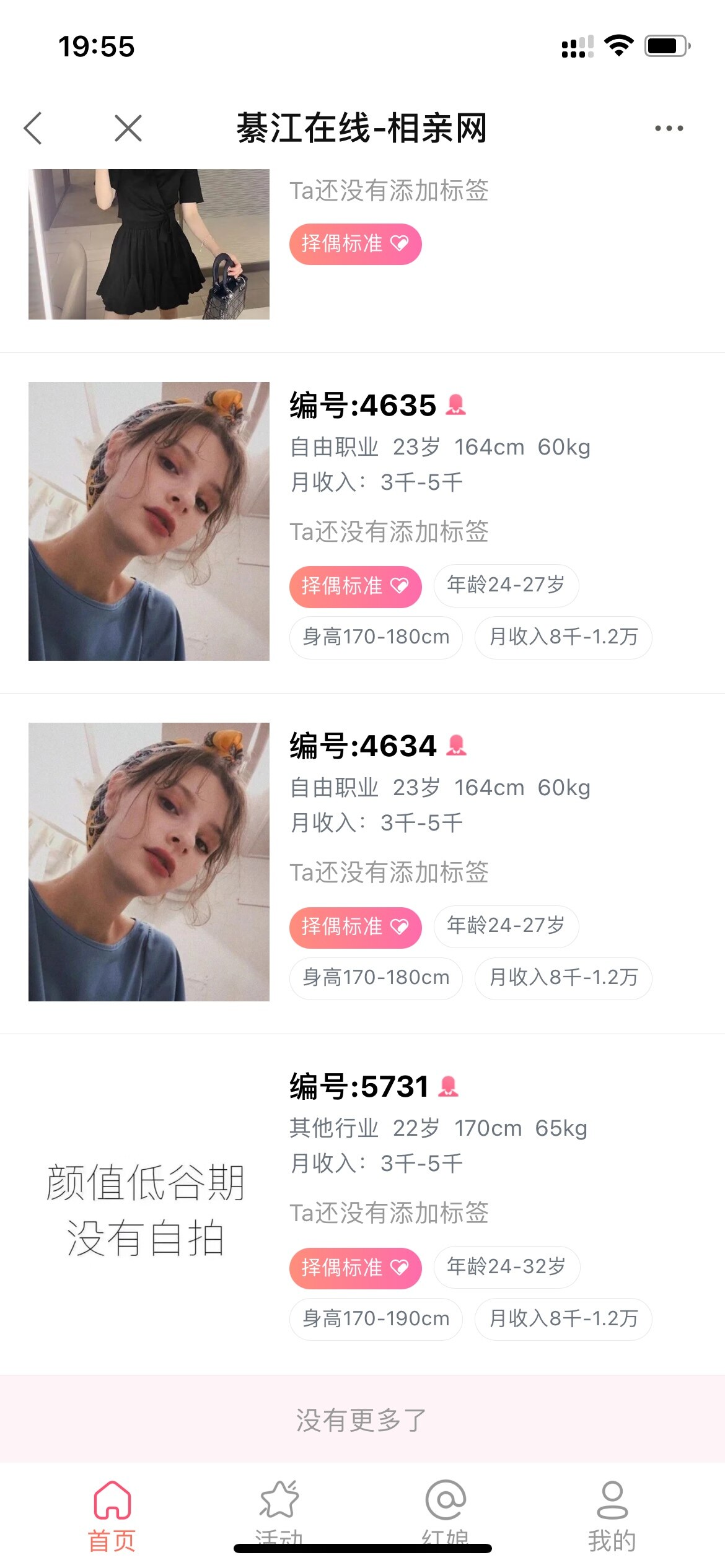The image size is (725, 1568).
Task: Open profile photo of member 4635
Action: point(149,521)
